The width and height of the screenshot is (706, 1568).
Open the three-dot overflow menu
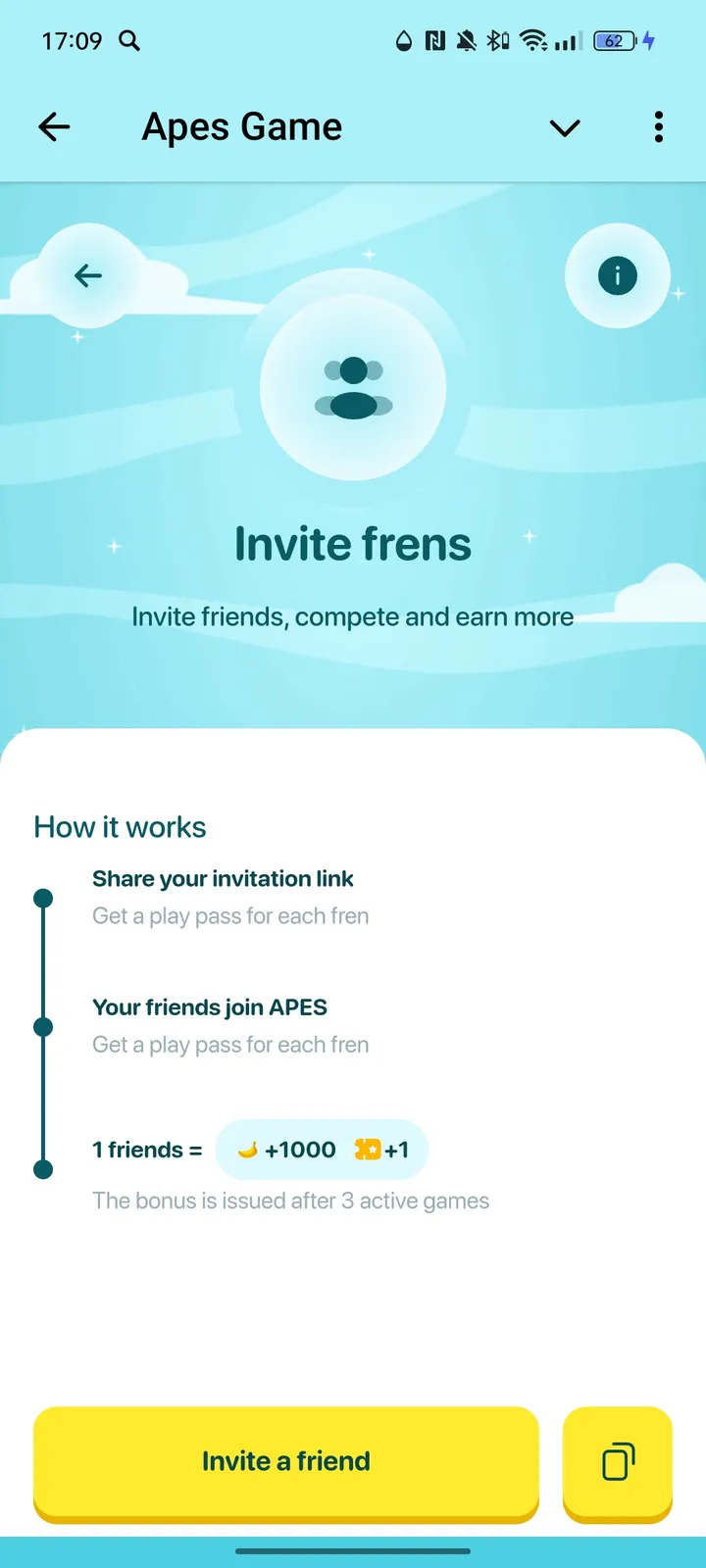point(658,127)
